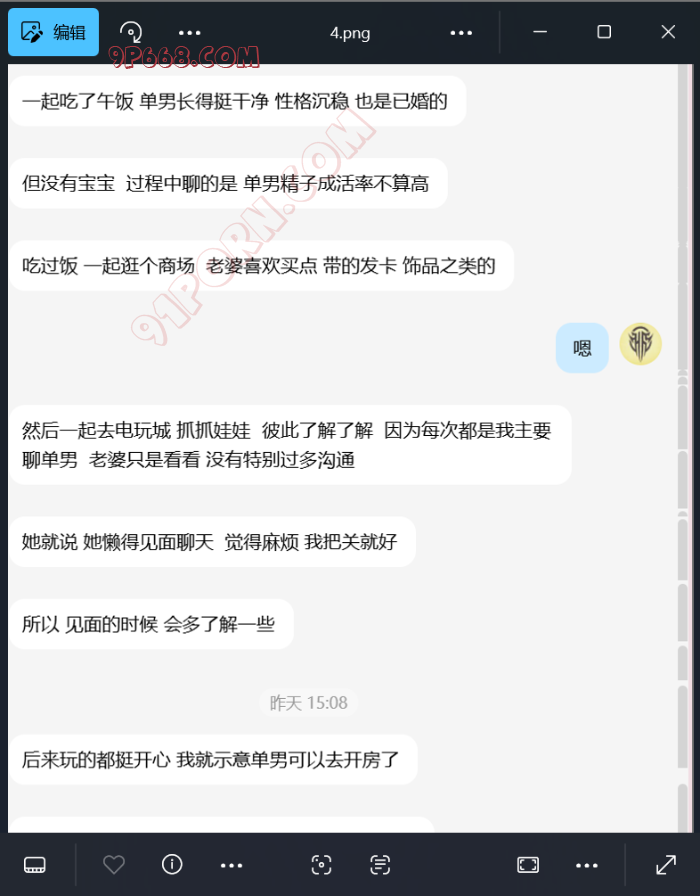Open the more menu beside the info icon
700x896 pixels.
click(x=231, y=865)
